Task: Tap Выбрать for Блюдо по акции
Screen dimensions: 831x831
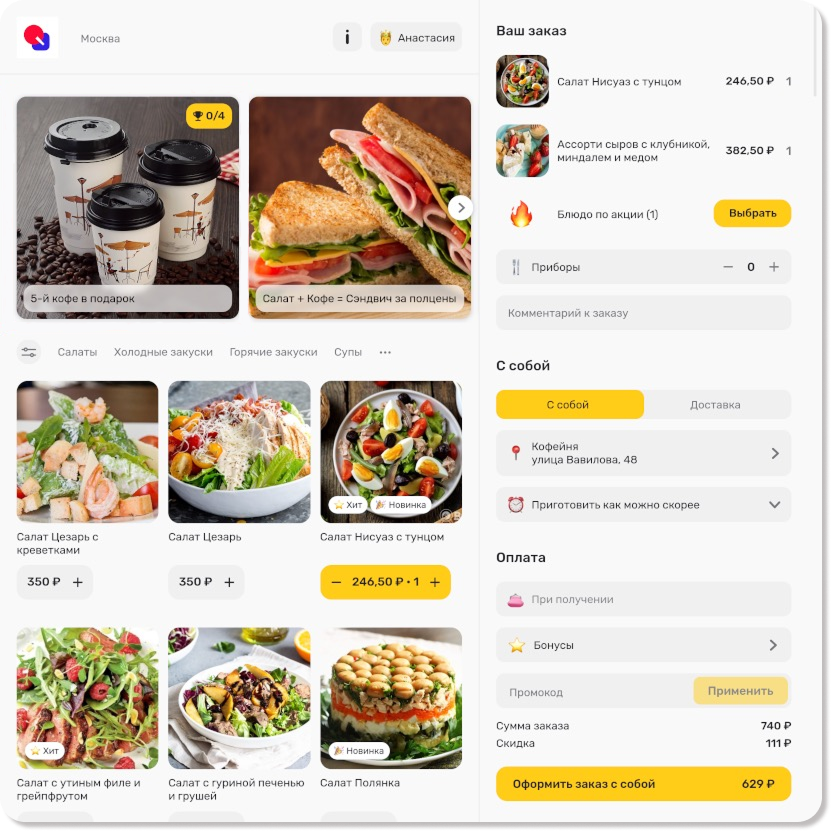Action: click(752, 214)
